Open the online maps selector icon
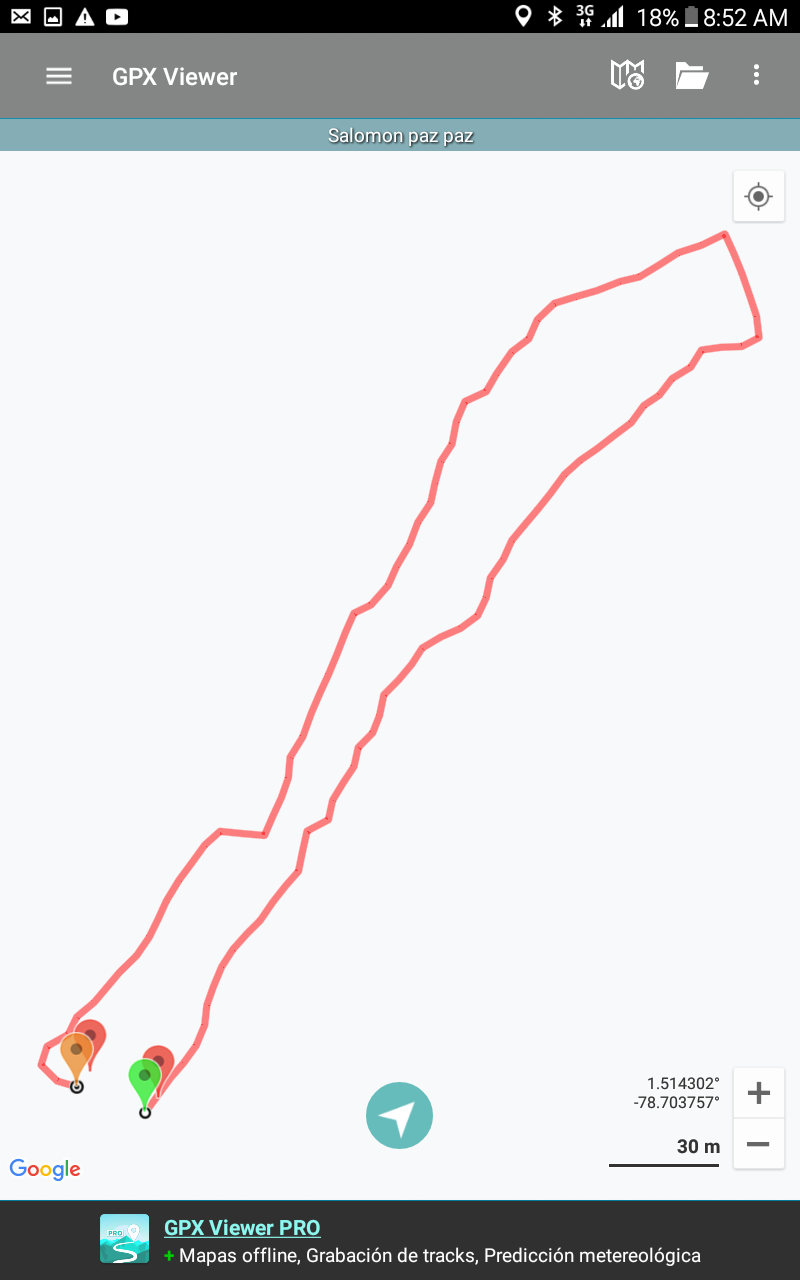Screen dimensions: 800x1280 (x=627, y=75)
